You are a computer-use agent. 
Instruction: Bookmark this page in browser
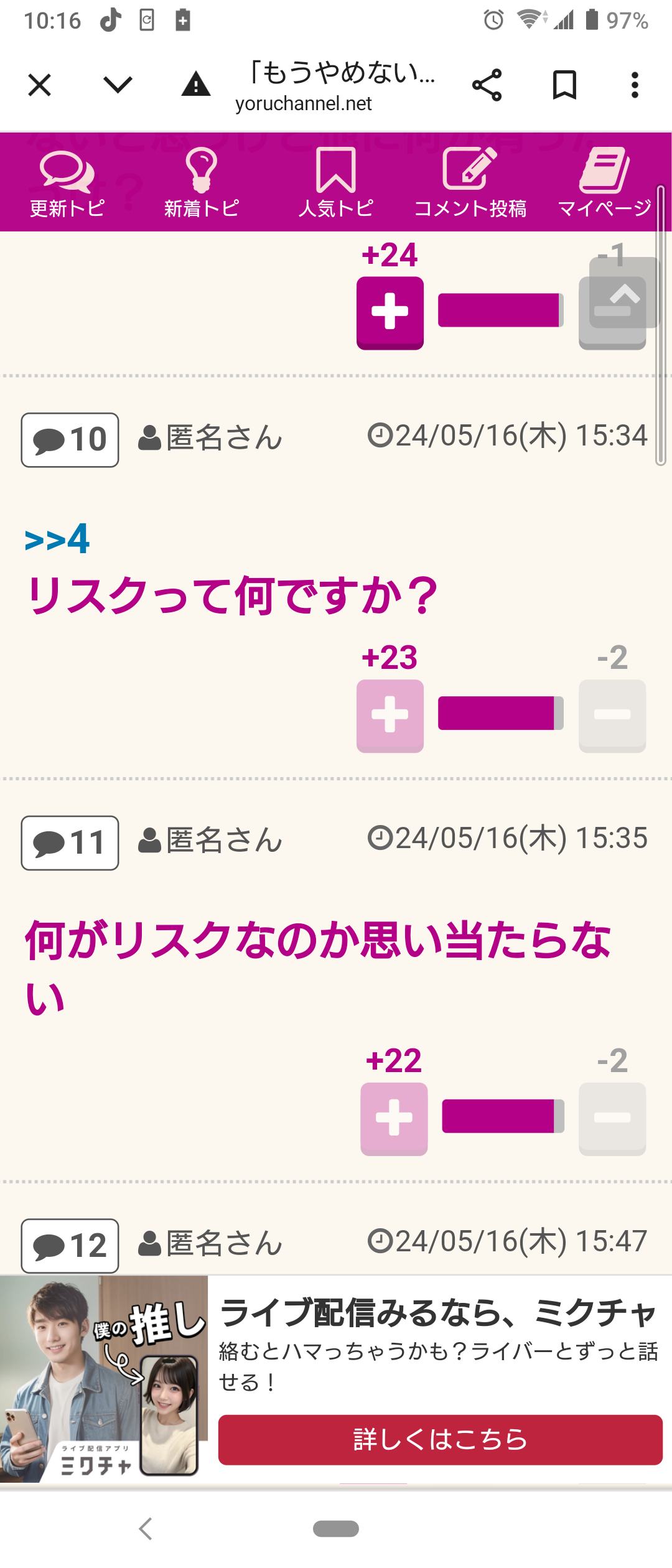click(564, 85)
